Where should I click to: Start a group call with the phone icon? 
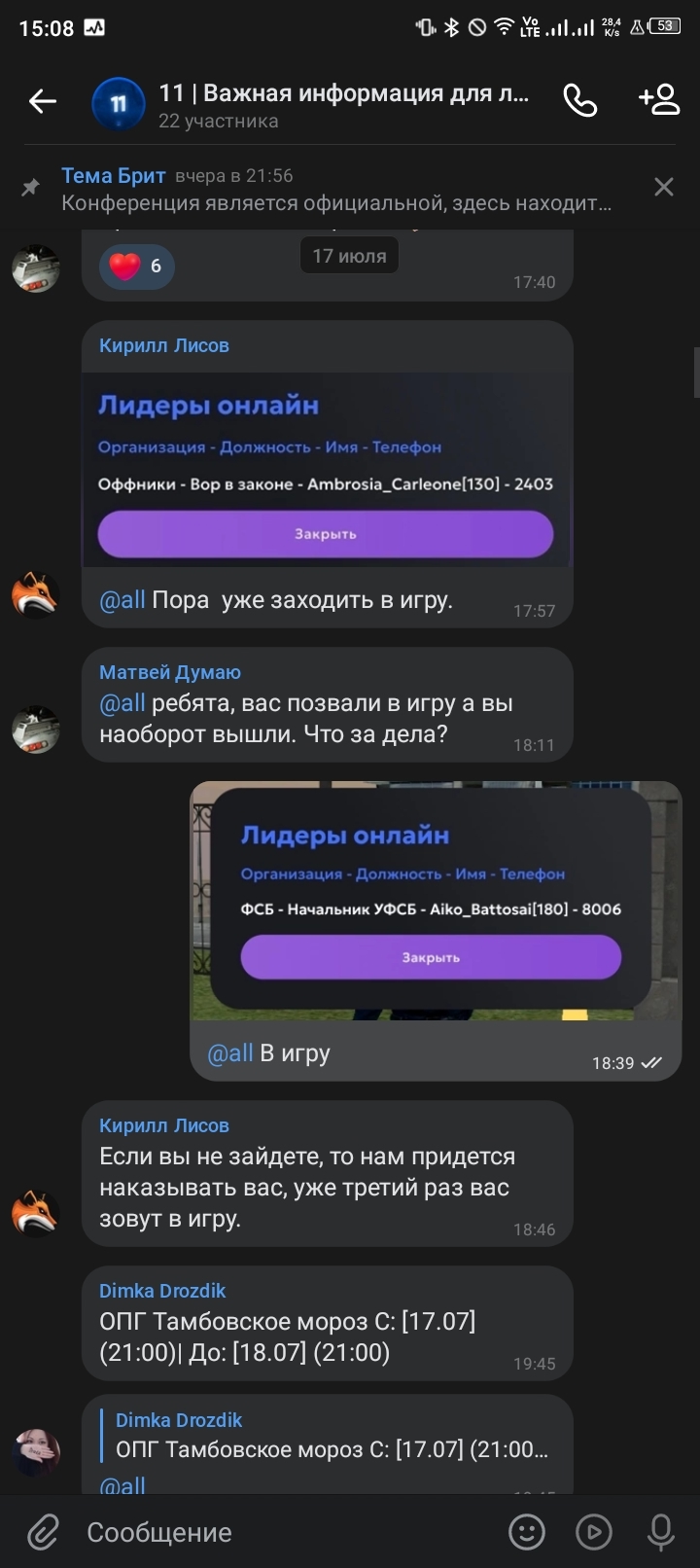[580, 100]
